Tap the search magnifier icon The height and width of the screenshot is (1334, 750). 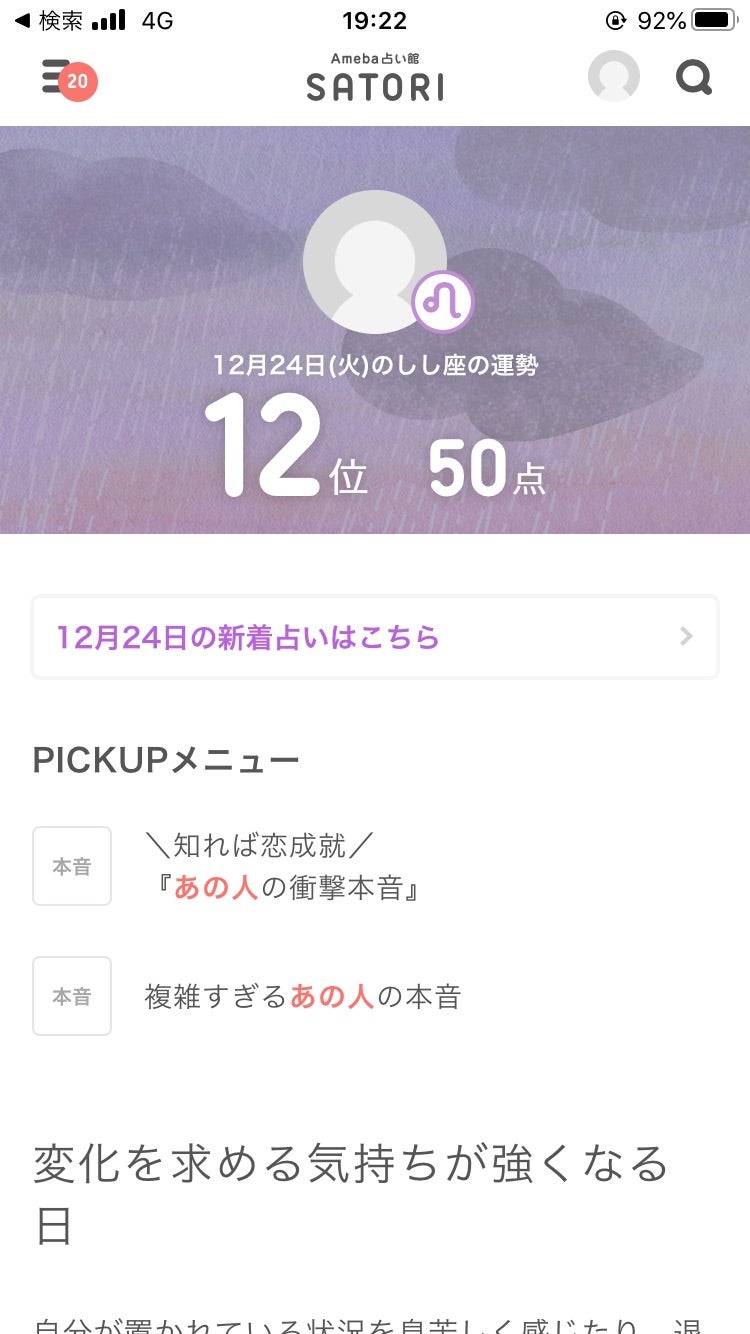click(693, 76)
